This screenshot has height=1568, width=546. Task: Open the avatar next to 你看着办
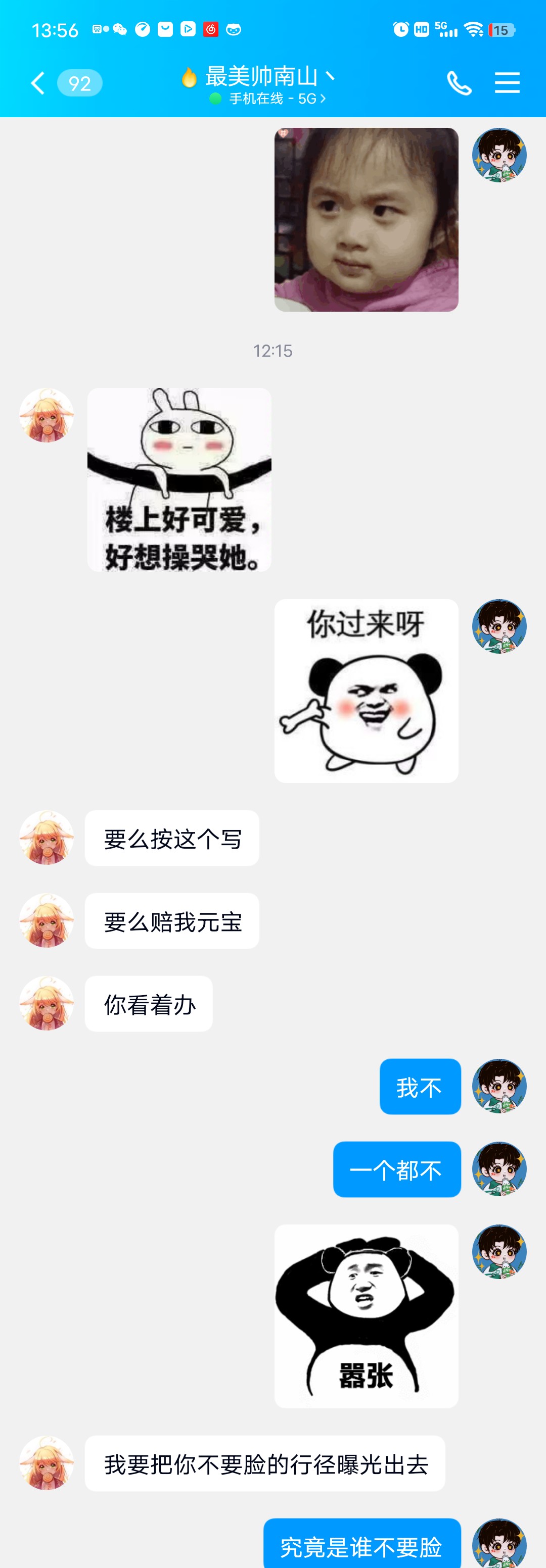(x=47, y=1003)
